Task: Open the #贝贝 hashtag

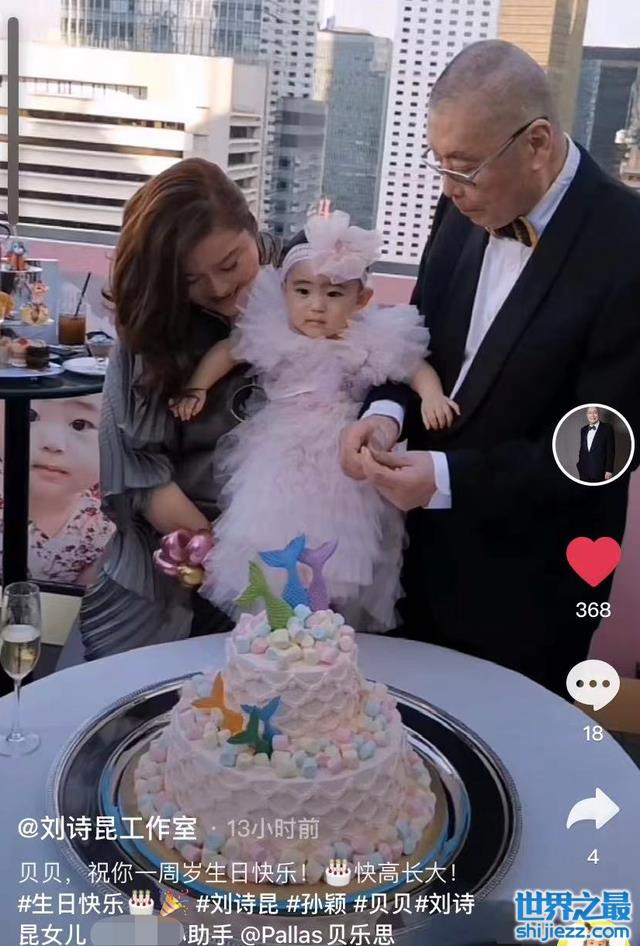Action: [383, 903]
